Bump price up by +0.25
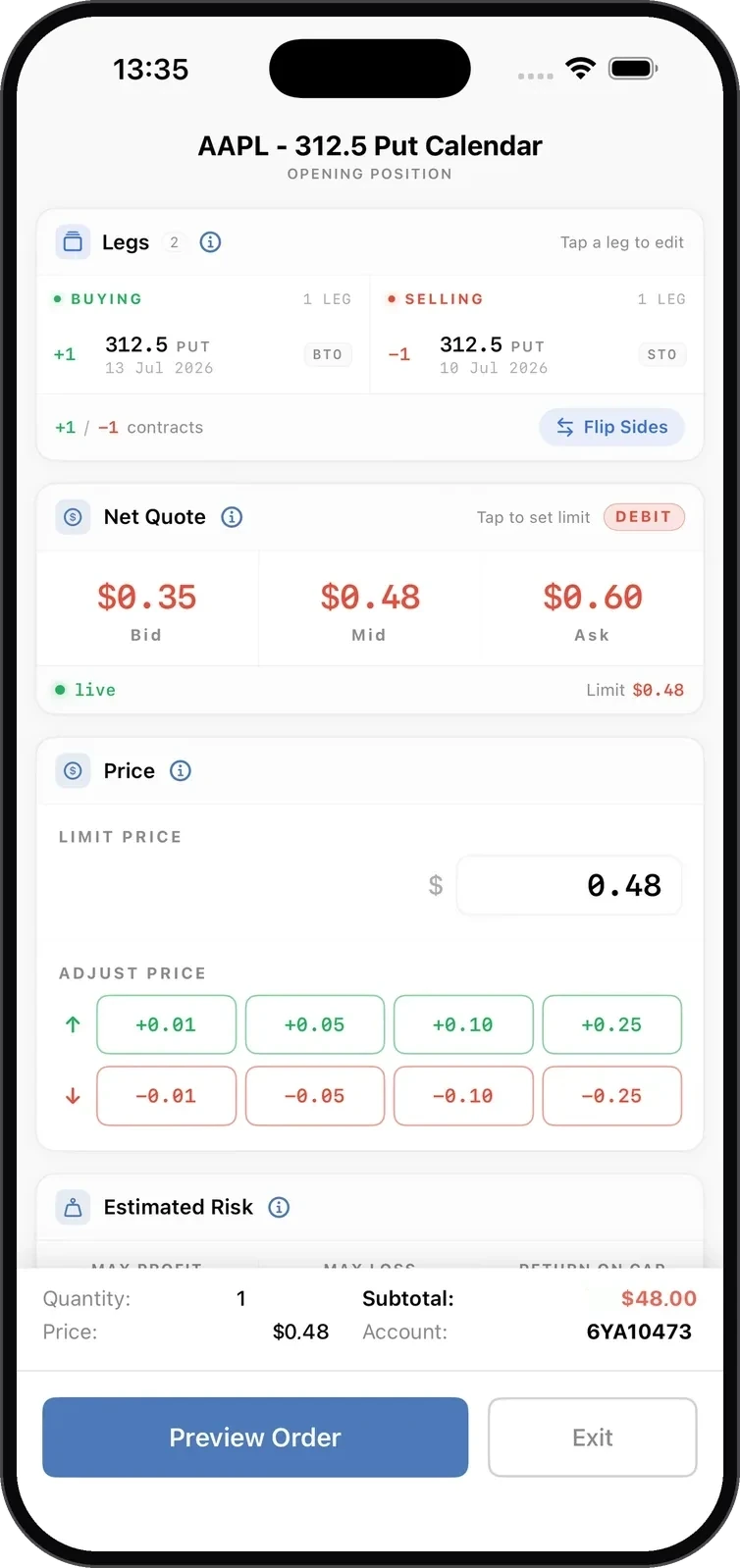Viewport: 740px width, 1568px height. click(x=612, y=1024)
